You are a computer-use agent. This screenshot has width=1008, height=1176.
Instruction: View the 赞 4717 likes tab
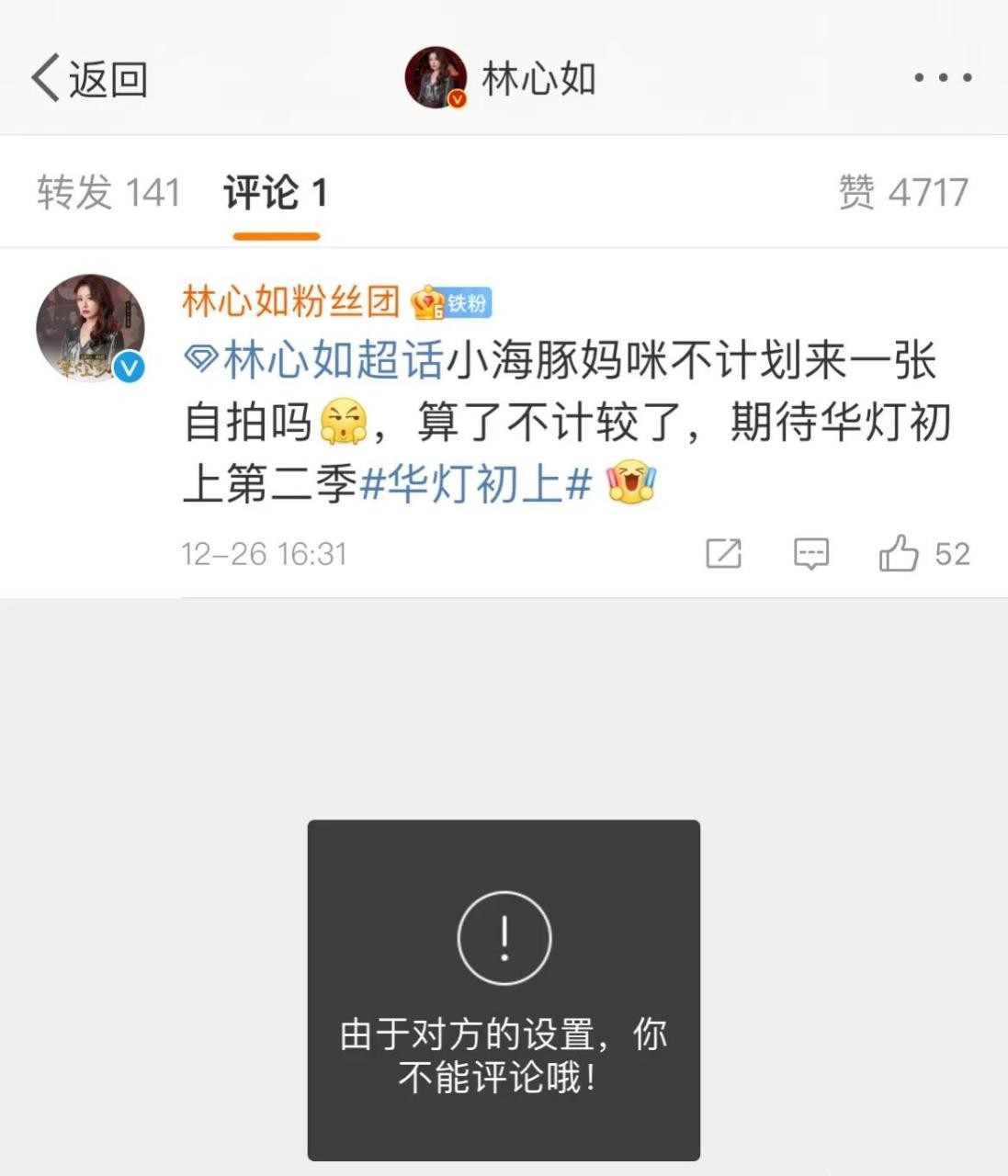(903, 193)
